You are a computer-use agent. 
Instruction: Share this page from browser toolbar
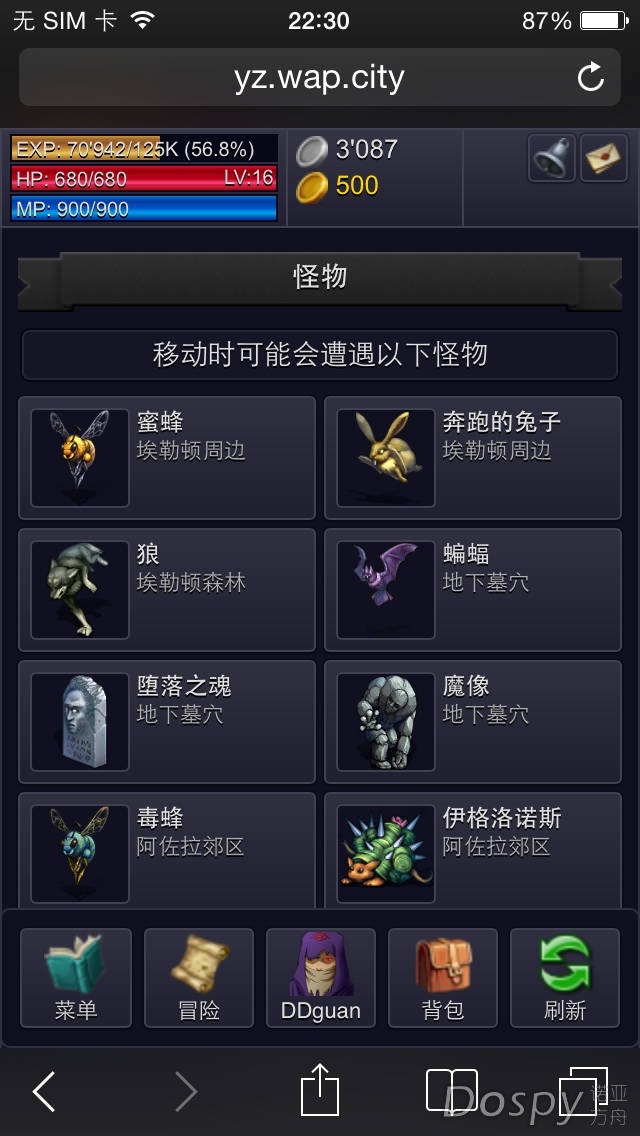[320, 1090]
